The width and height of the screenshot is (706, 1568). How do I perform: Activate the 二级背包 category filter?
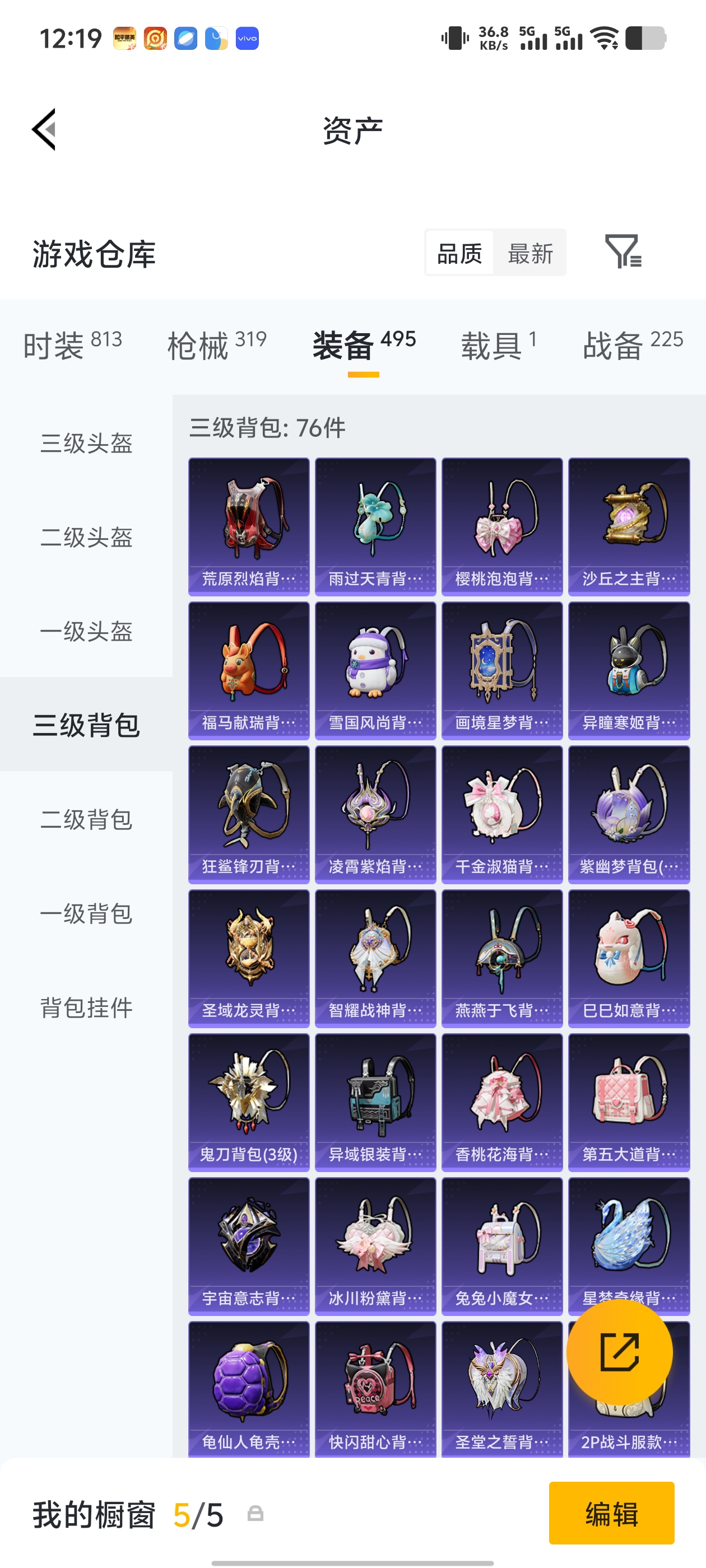pyautogui.click(x=86, y=819)
